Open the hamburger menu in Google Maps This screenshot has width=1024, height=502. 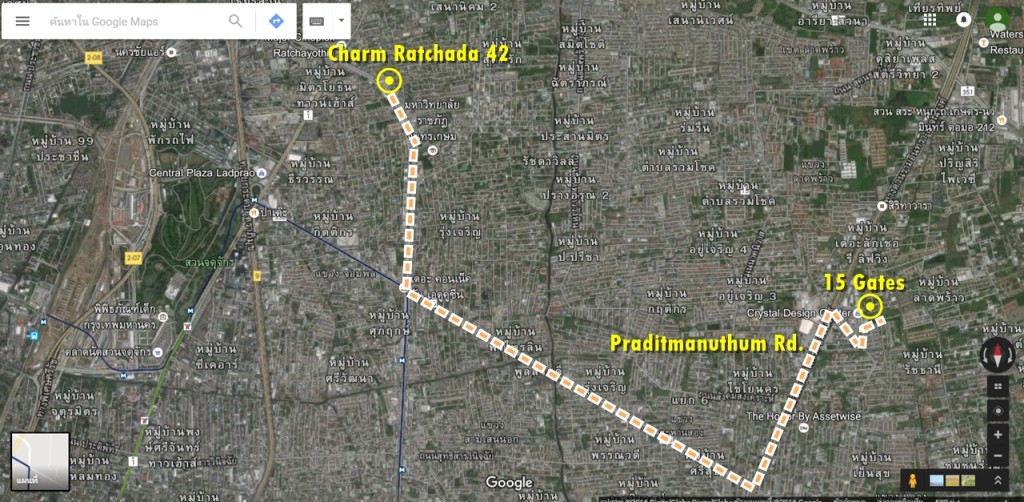pyautogui.click(x=22, y=21)
